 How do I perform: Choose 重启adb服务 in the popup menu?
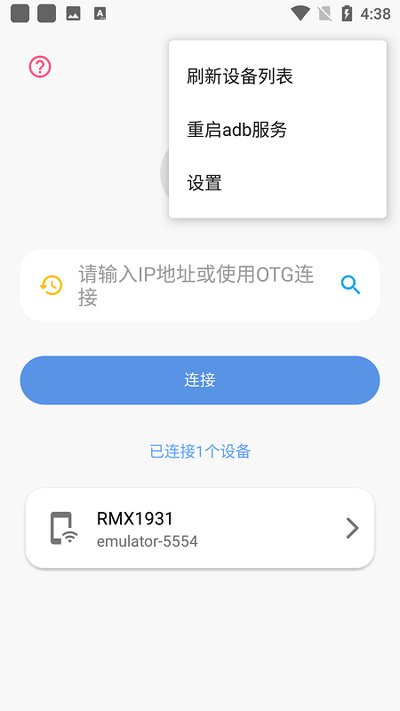click(x=278, y=130)
